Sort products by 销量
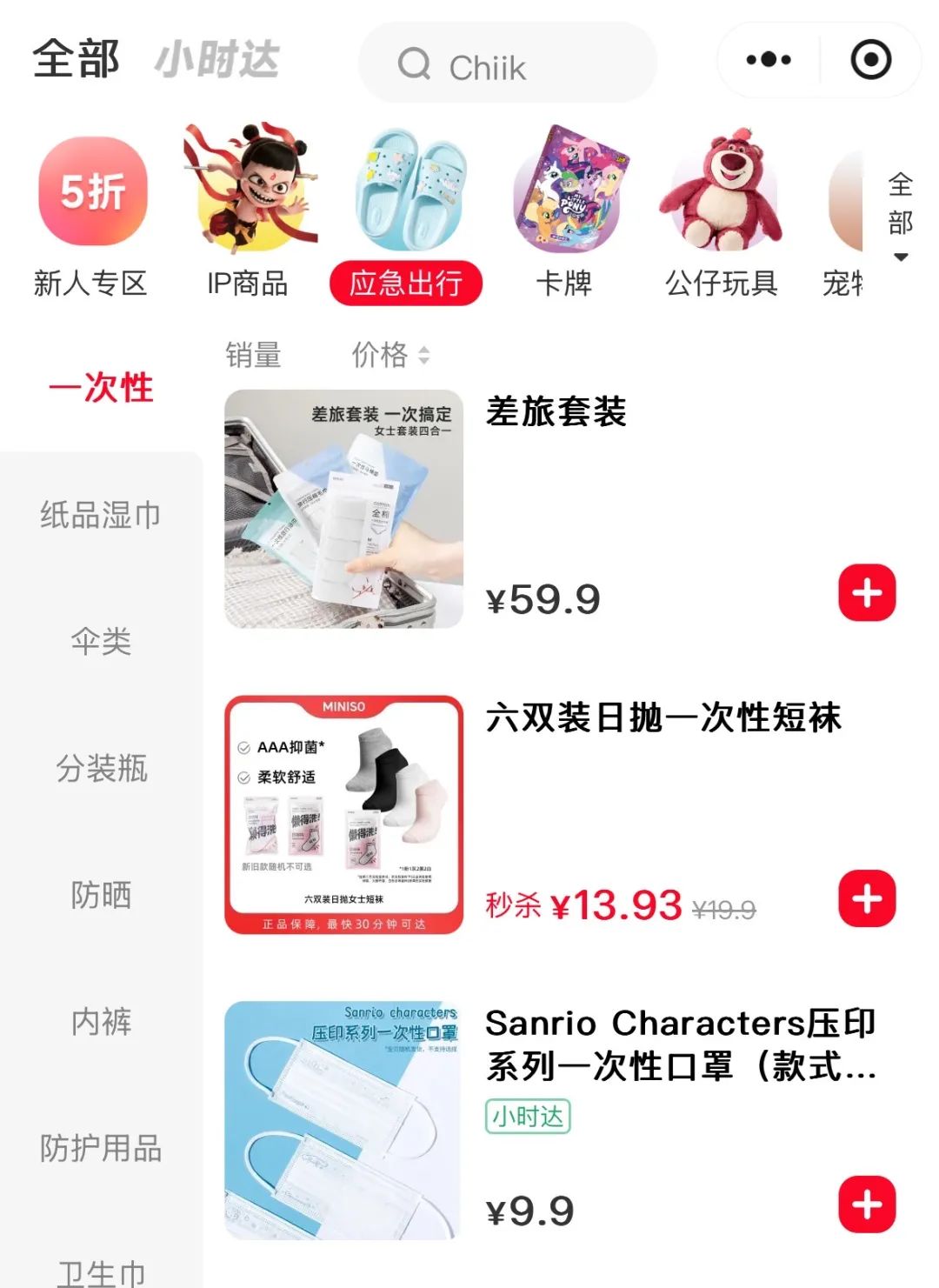This screenshot has width=939, height=1288. [x=253, y=355]
